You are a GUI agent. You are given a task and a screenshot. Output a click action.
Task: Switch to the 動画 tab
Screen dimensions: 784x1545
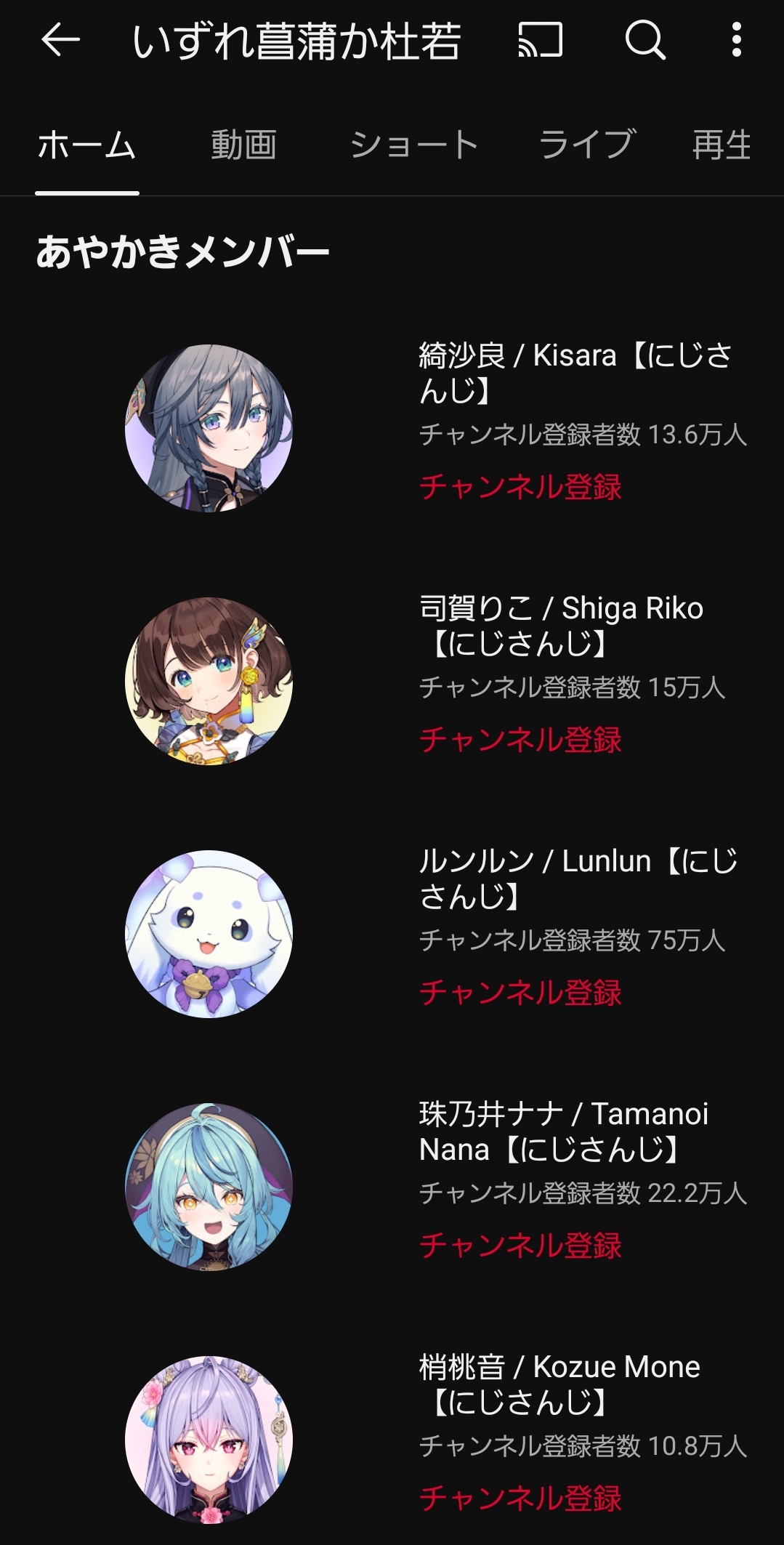click(243, 145)
